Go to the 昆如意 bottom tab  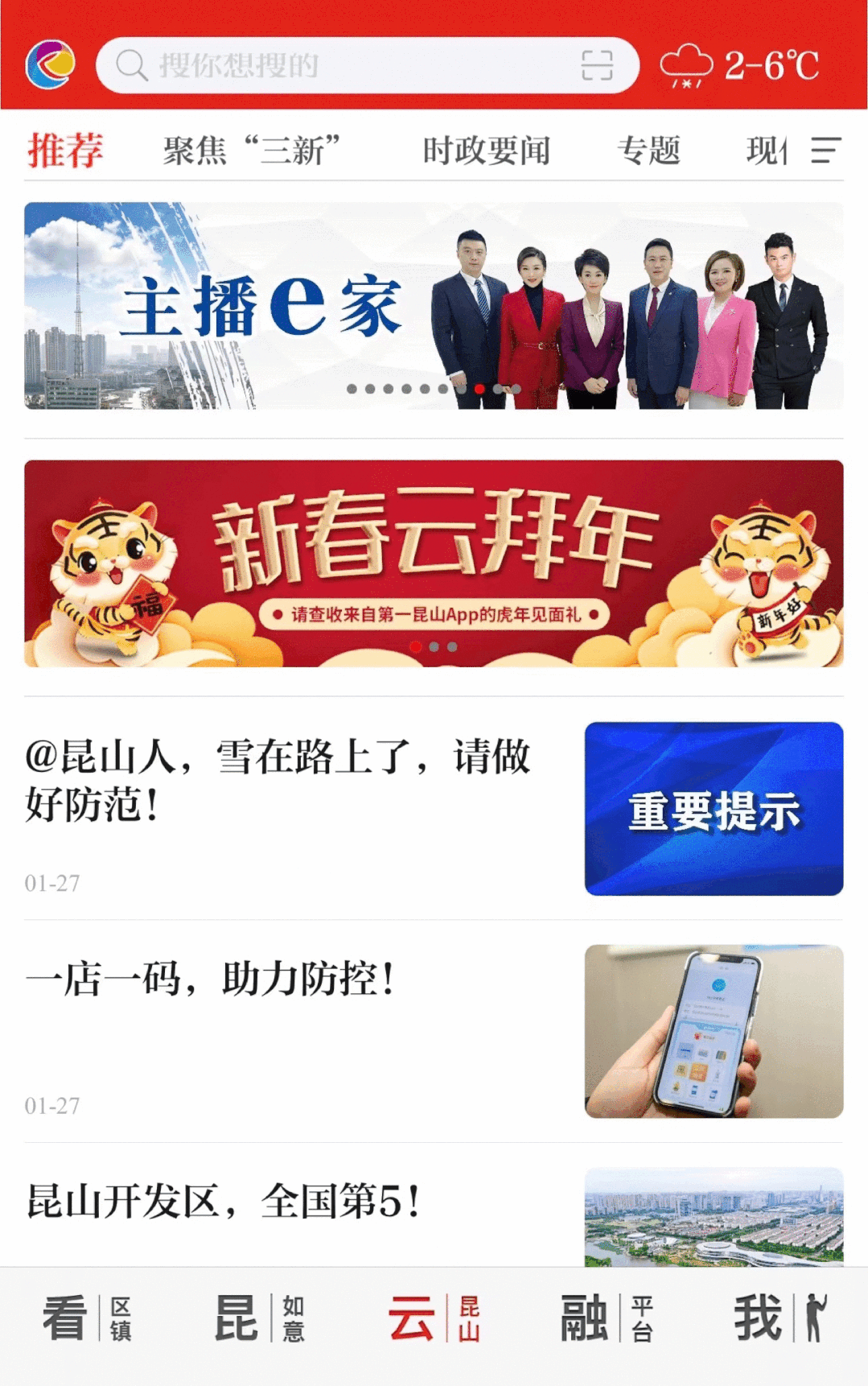coord(260,1318)
